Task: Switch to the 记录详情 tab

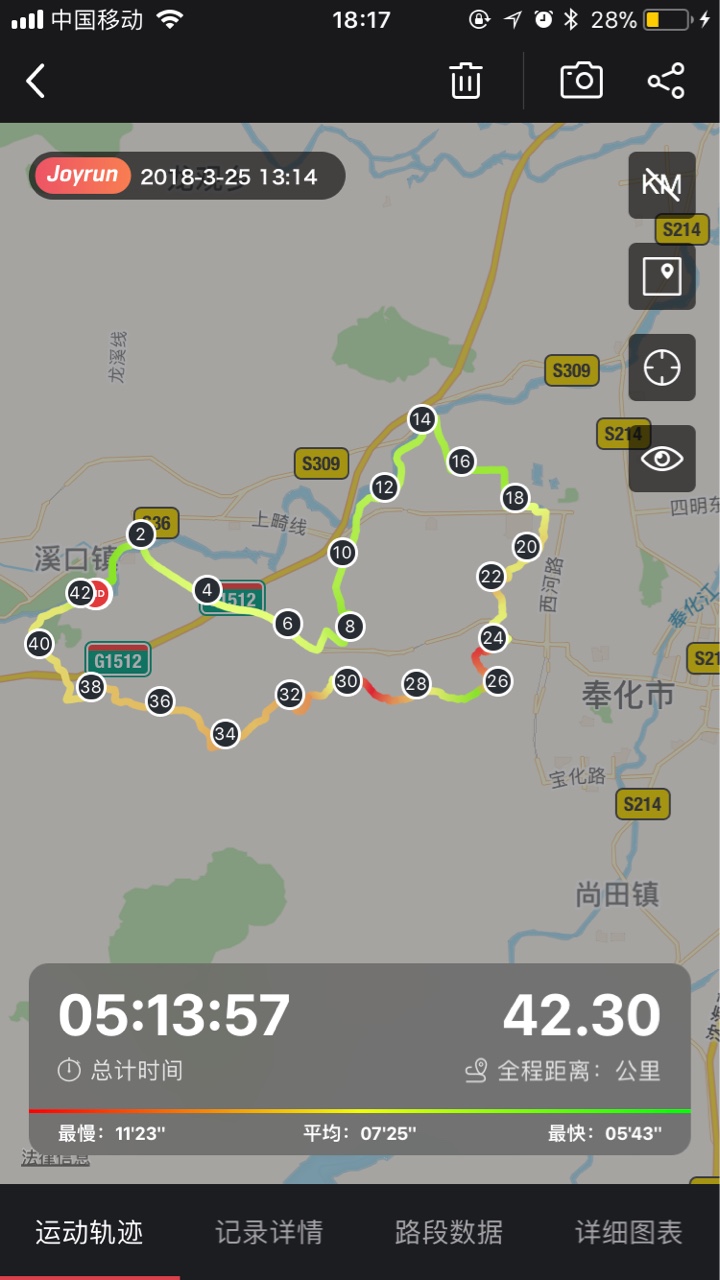Action: point(269,1232)
